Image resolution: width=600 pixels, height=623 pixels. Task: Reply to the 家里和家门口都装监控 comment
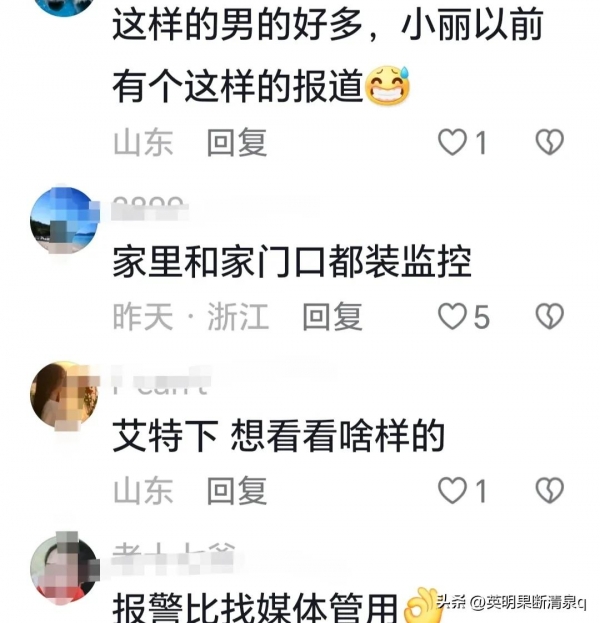click(332, 317)
